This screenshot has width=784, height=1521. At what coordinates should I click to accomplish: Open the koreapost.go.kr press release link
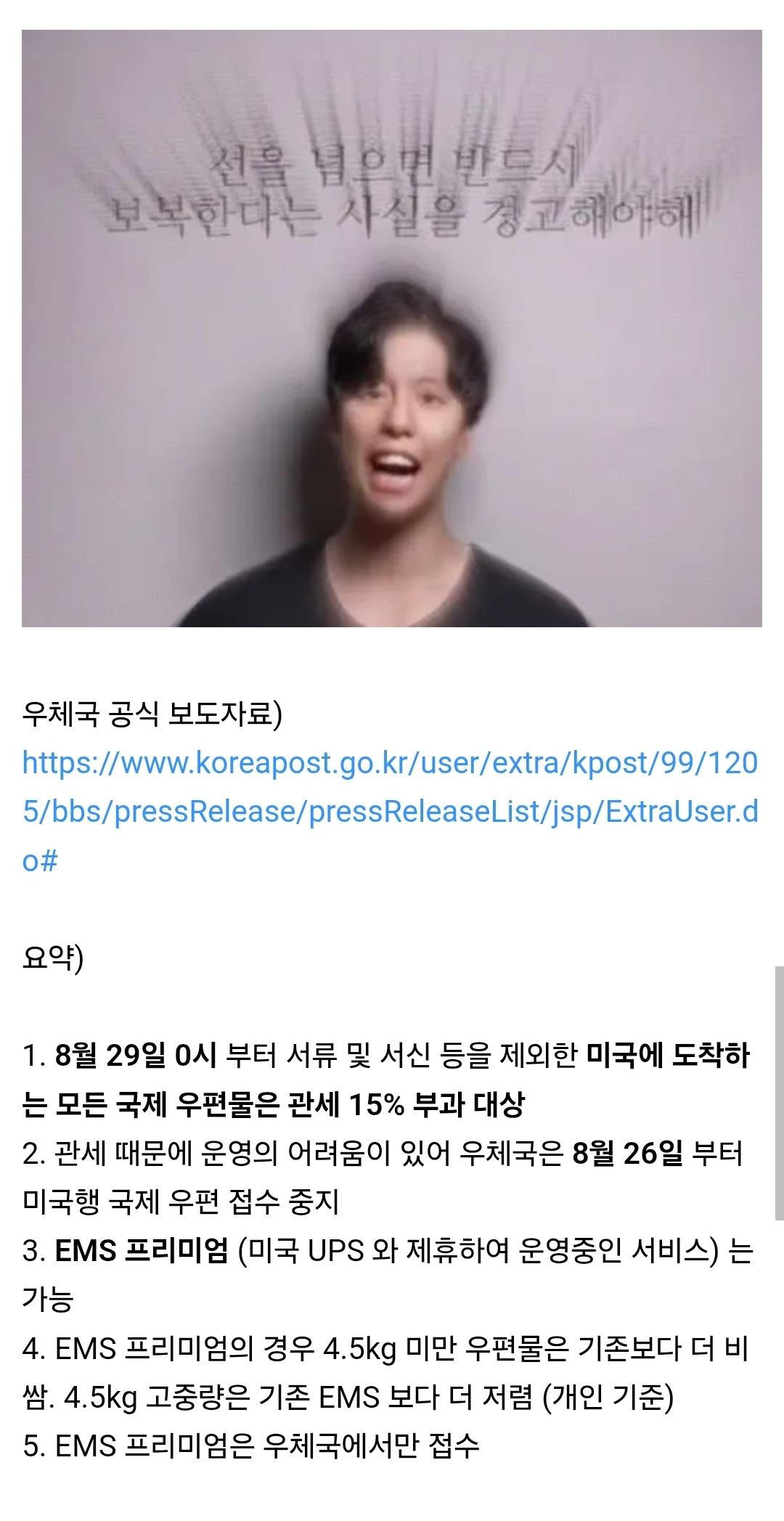tap(391, 812)
